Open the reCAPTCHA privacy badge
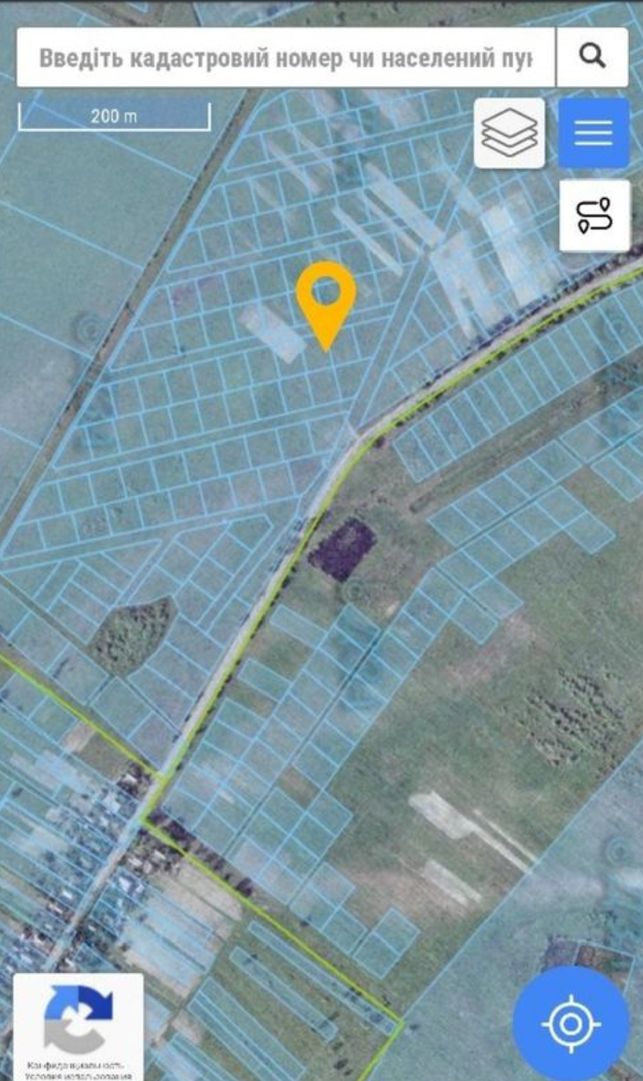This screenshot has height=1081, width=643. tap(79, 1027)
